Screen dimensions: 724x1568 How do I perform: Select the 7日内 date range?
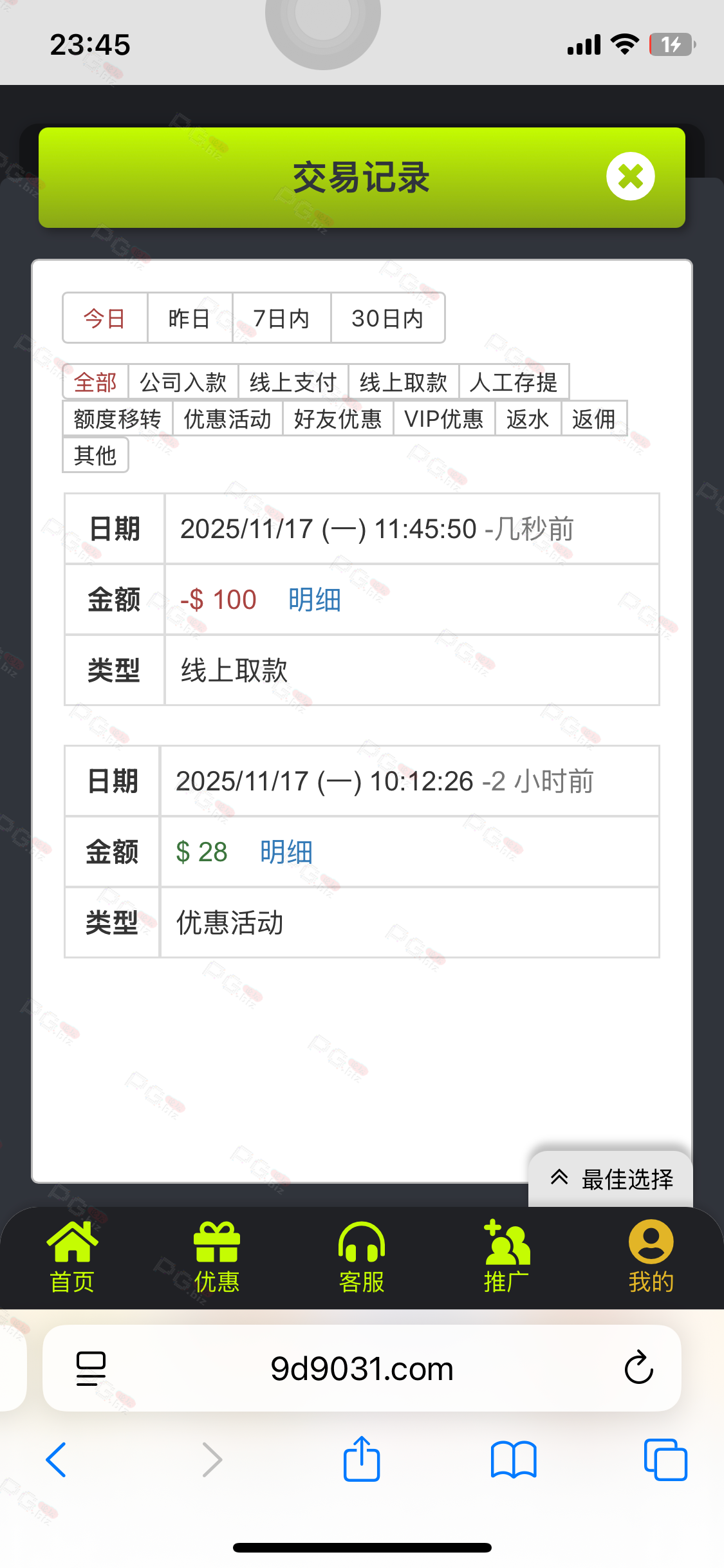[x=281, y=319]
